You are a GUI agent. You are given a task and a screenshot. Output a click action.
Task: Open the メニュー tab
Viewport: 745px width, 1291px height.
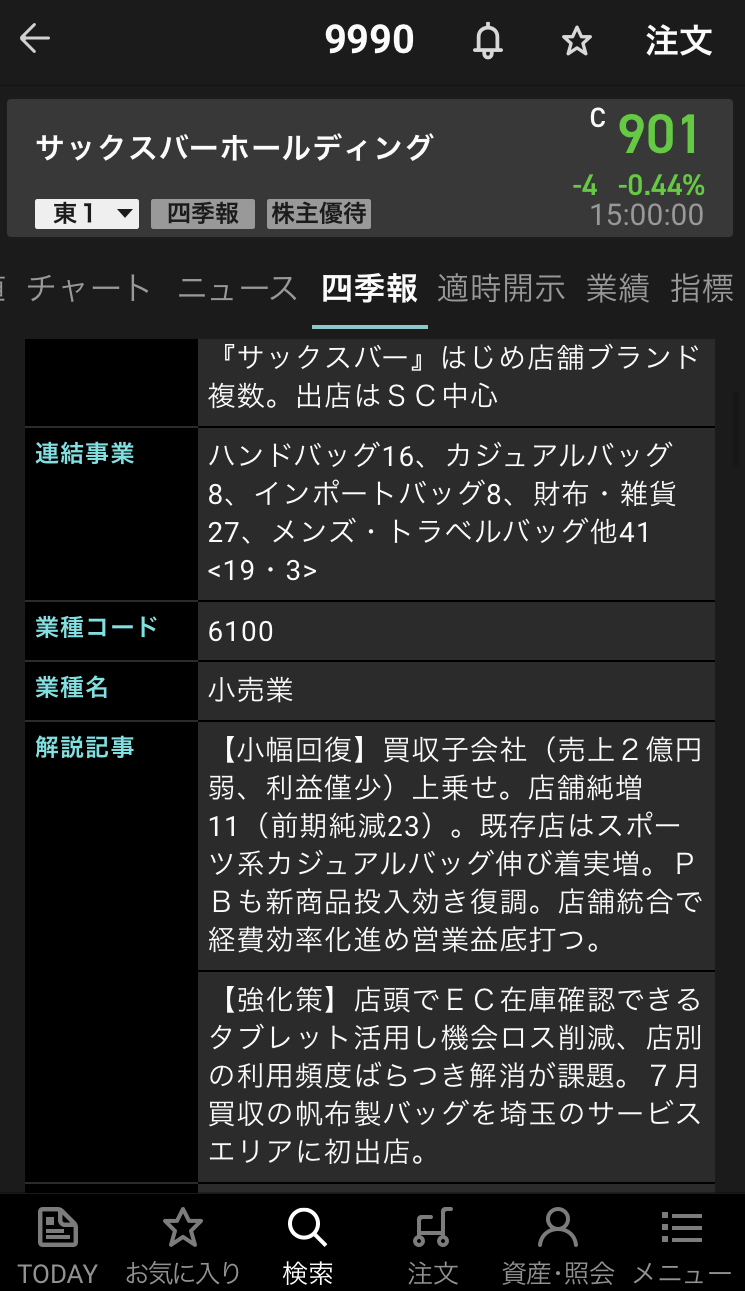point(682,1243)
